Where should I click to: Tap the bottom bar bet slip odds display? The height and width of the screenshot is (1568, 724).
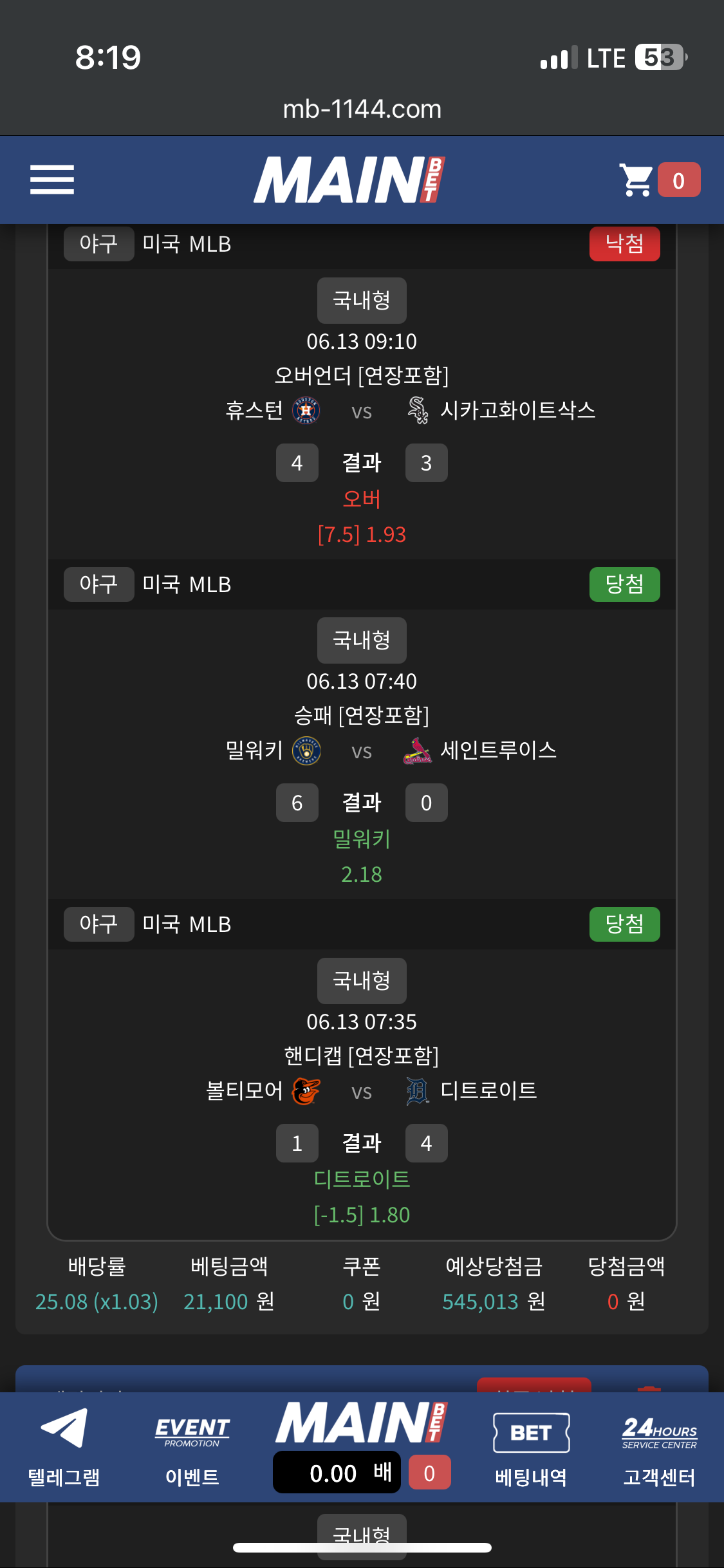[337, 1473]
